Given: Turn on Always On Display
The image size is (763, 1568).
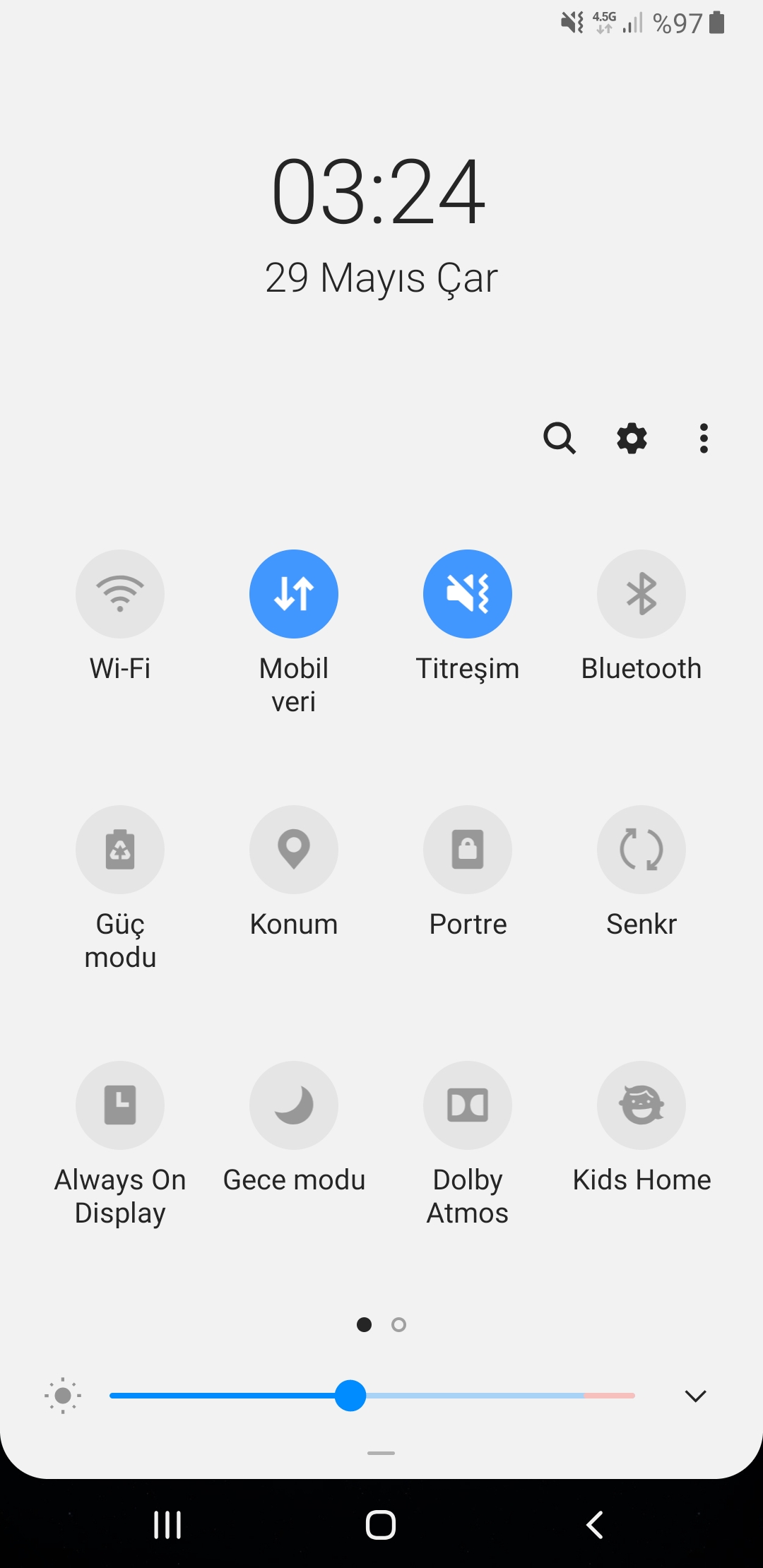Looking at the screenshot, I should click(120, 1105).
